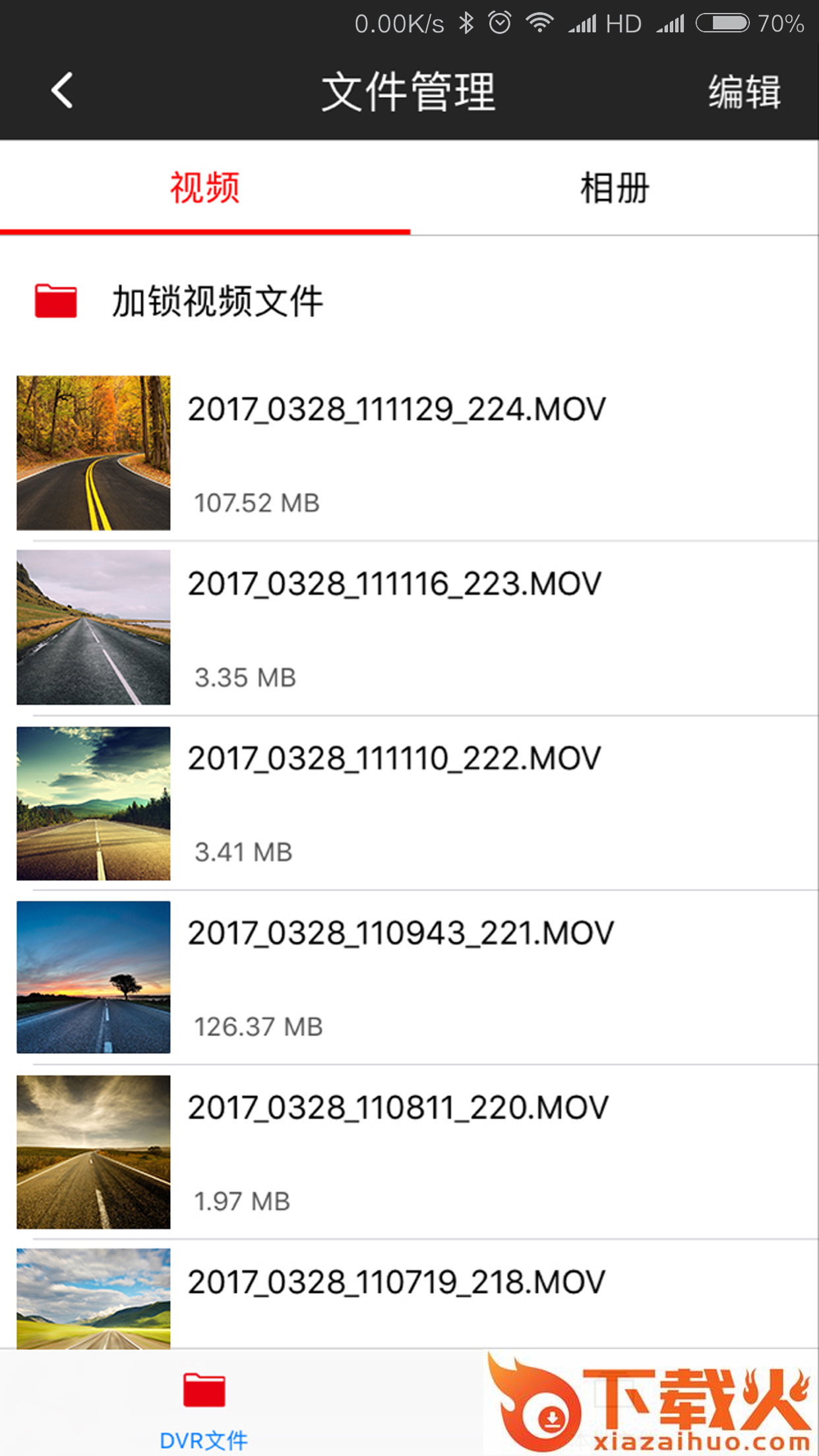Select video 2017_0328_111110_222.MOV
819x1456 pixels.
coord(394,759)
